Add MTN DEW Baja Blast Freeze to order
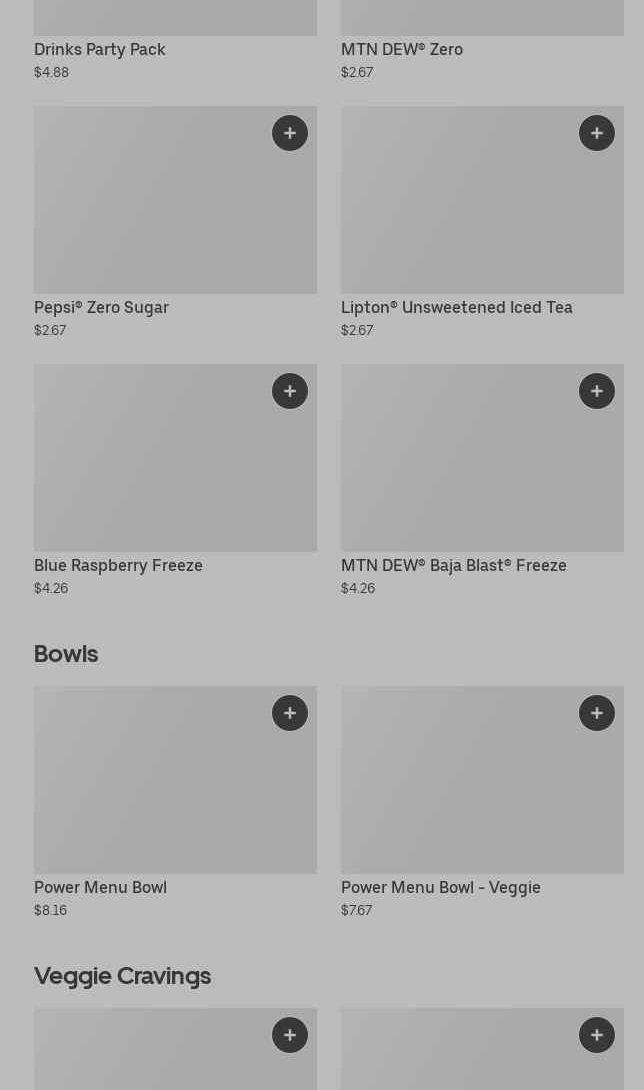644x1090 pixels. coord(597,391)
